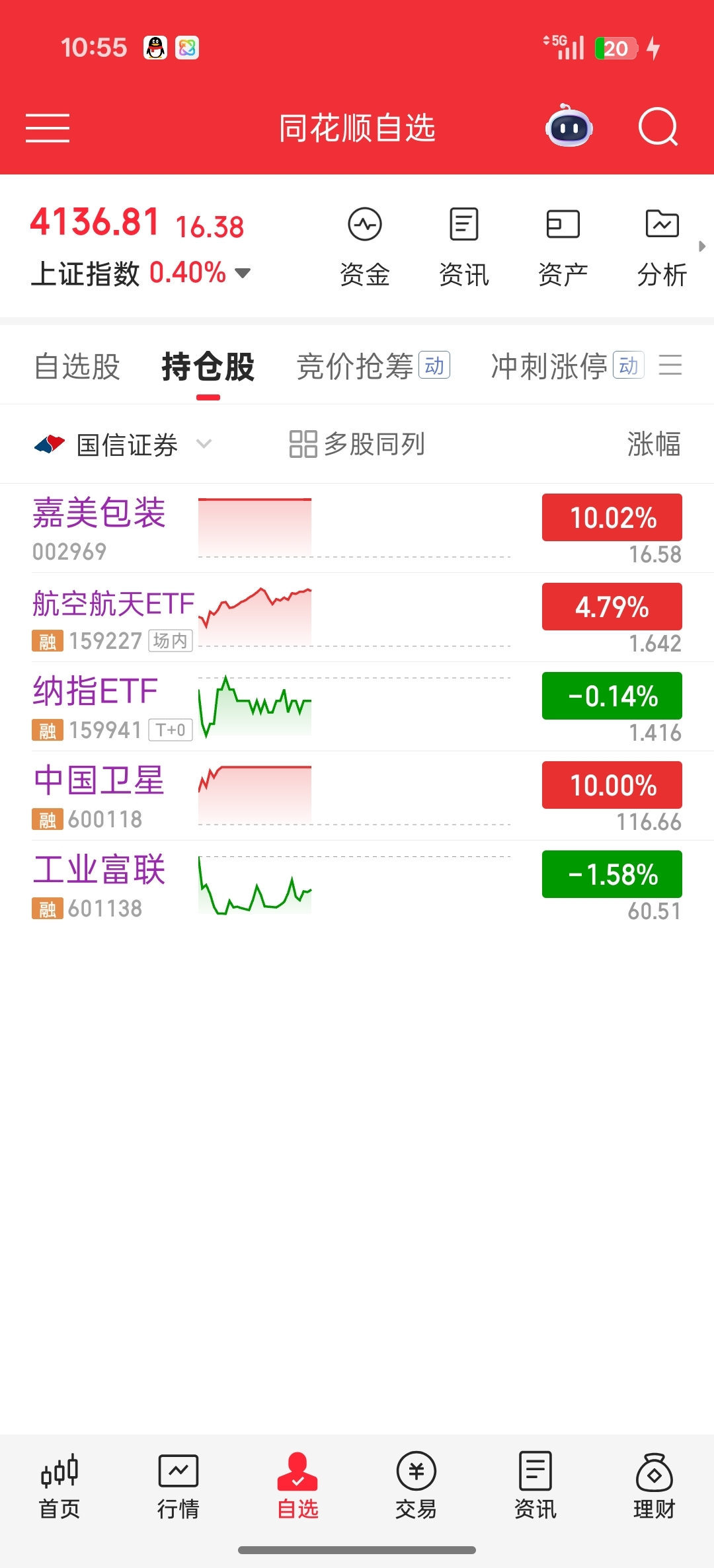714x1568 pixels.
Task: Switch to the 竞价抢筹 tab
Action: pyautogui.click(x=374, y=366)
